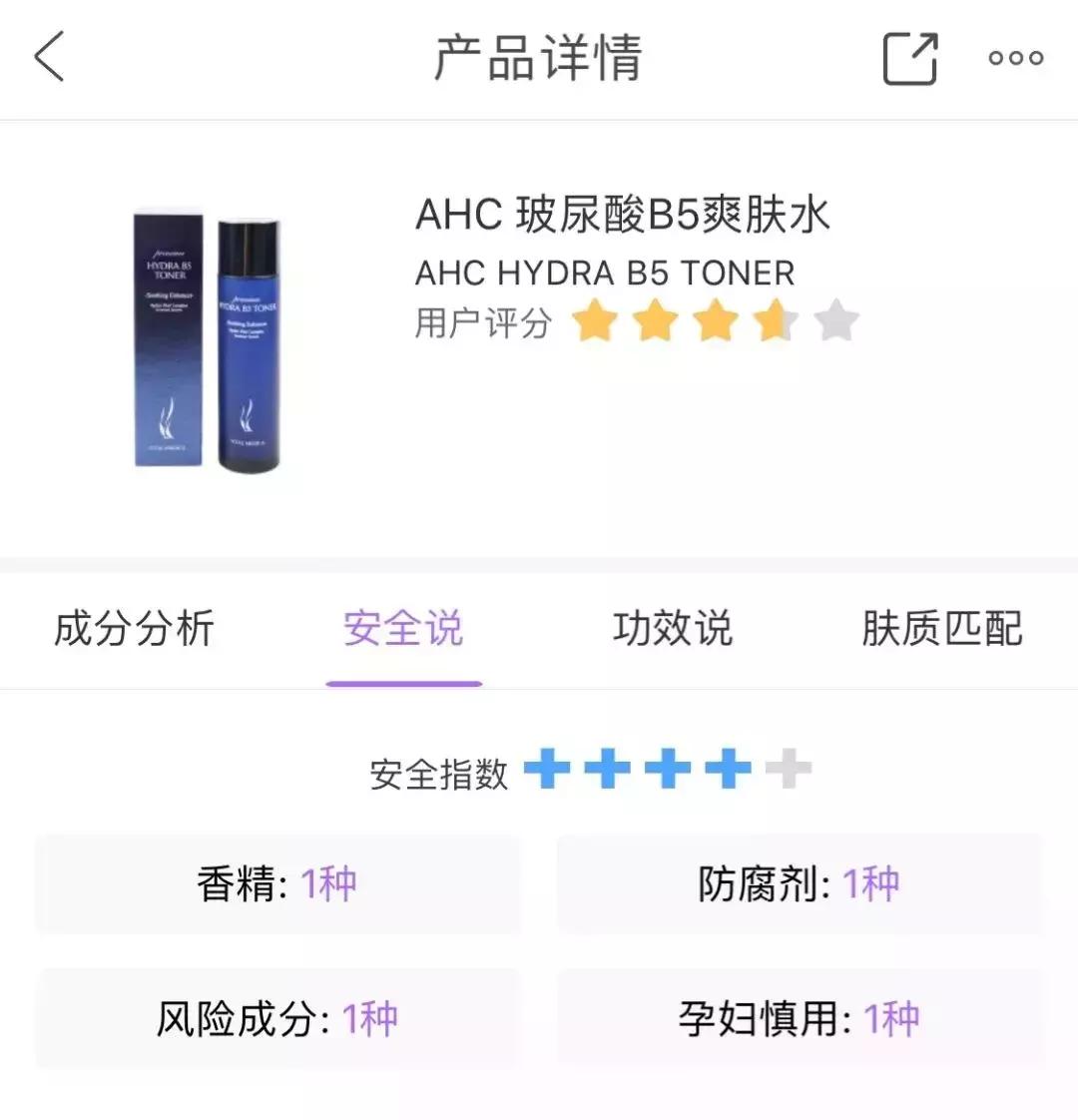The image size is (1078, 1120).
Task: Stay on the 安全说 tab
Action: coord(403,629)
